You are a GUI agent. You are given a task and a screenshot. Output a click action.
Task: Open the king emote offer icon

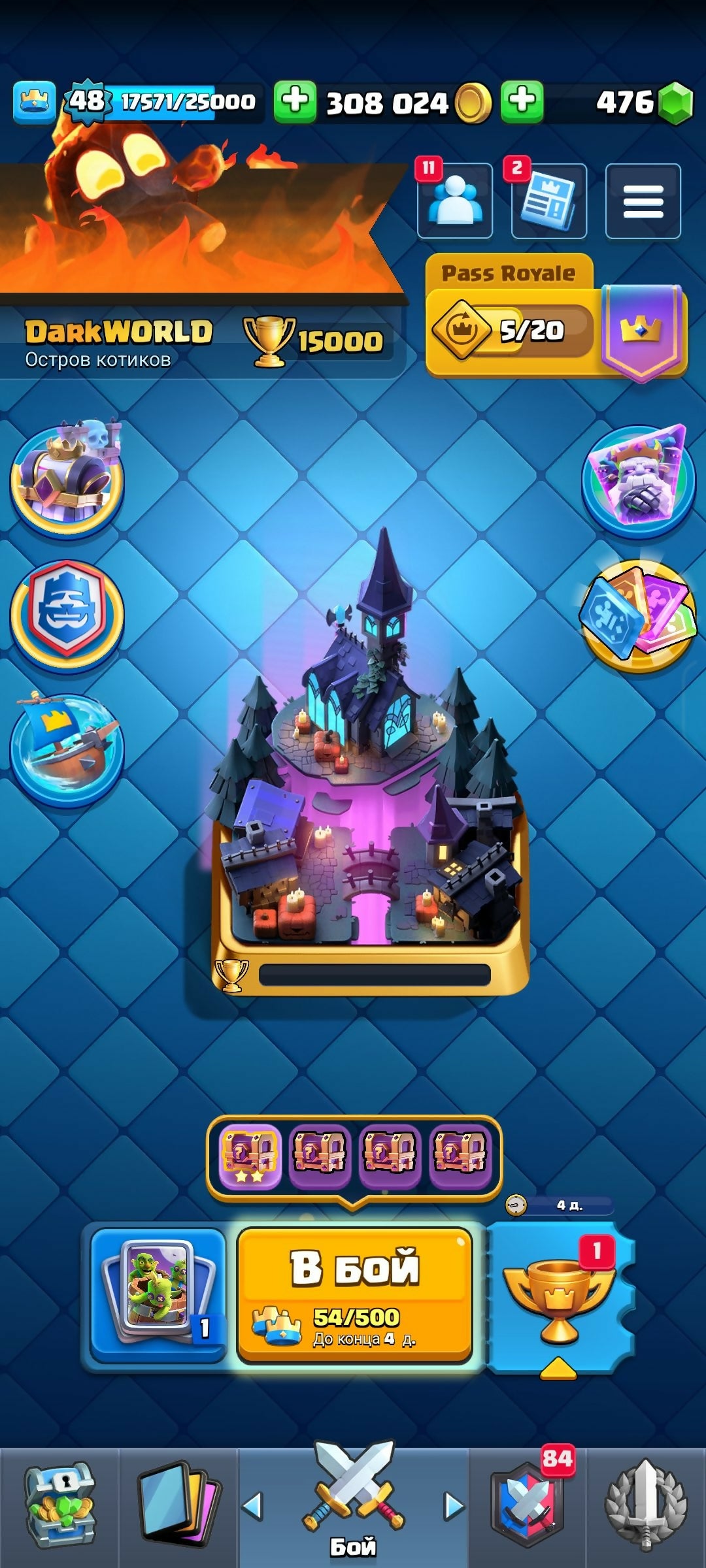pyautogui.click(x=639, y=480)
